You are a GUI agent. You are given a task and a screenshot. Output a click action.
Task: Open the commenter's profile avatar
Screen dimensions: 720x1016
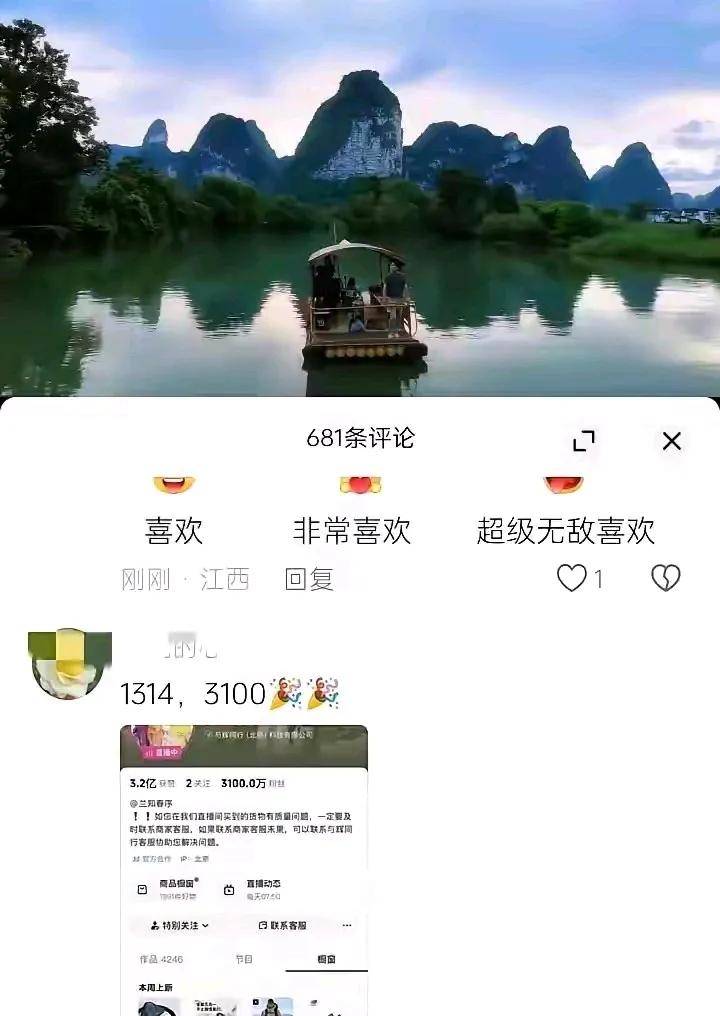(66, 663)
